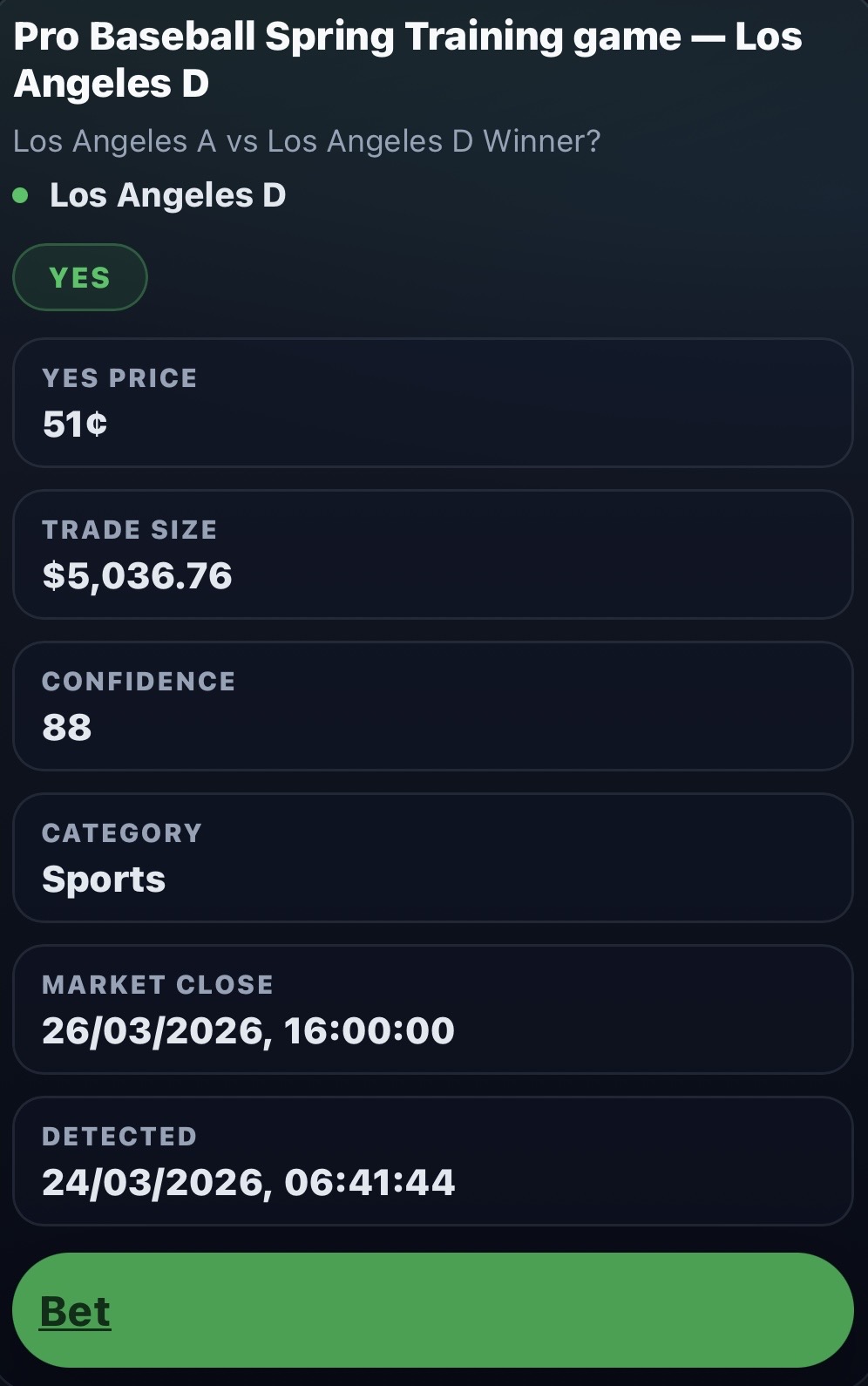Select the Los Angeles D outcome label
The height and width of the screenshot is (1386, 868).
point(166,195)
